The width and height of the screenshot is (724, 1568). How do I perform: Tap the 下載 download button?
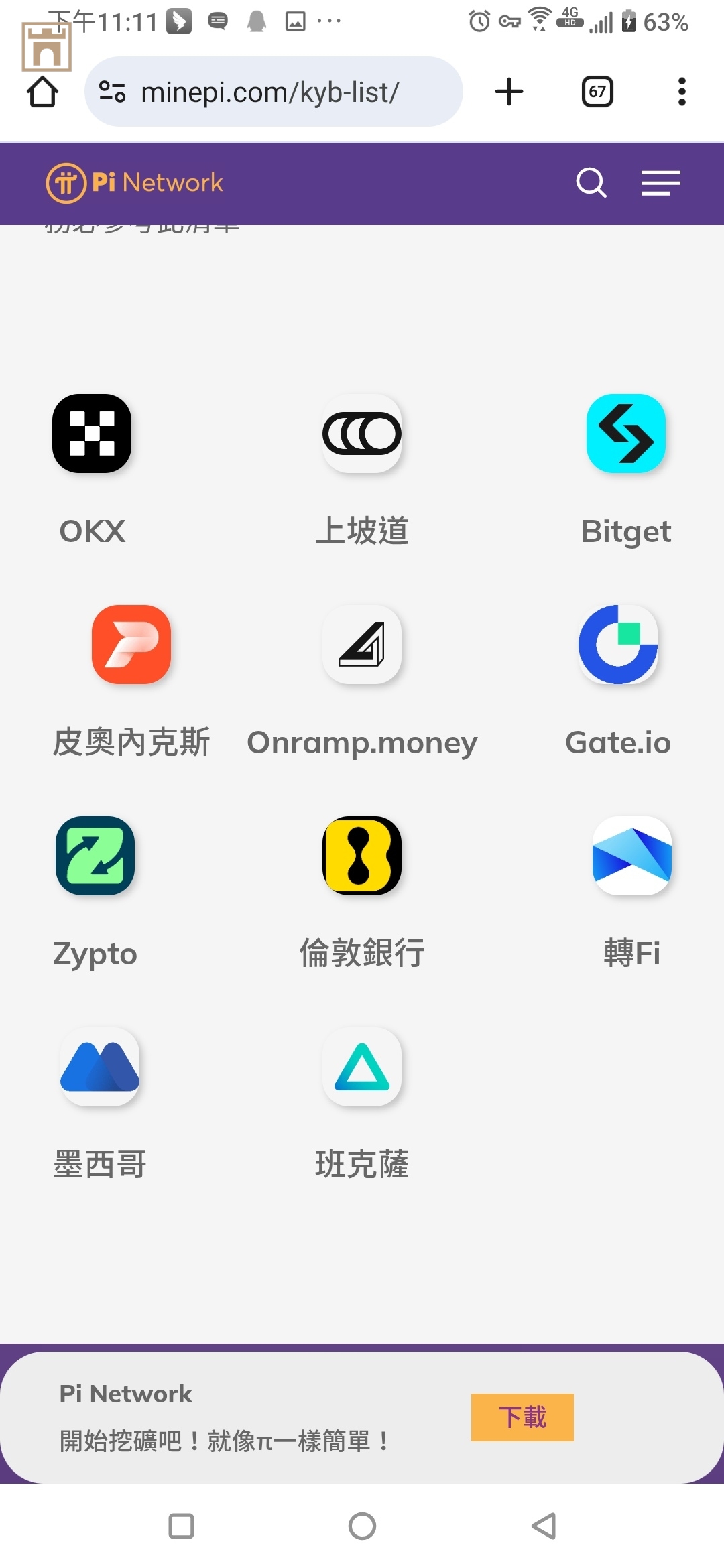pyautogui.click(x=522, y=1417)
